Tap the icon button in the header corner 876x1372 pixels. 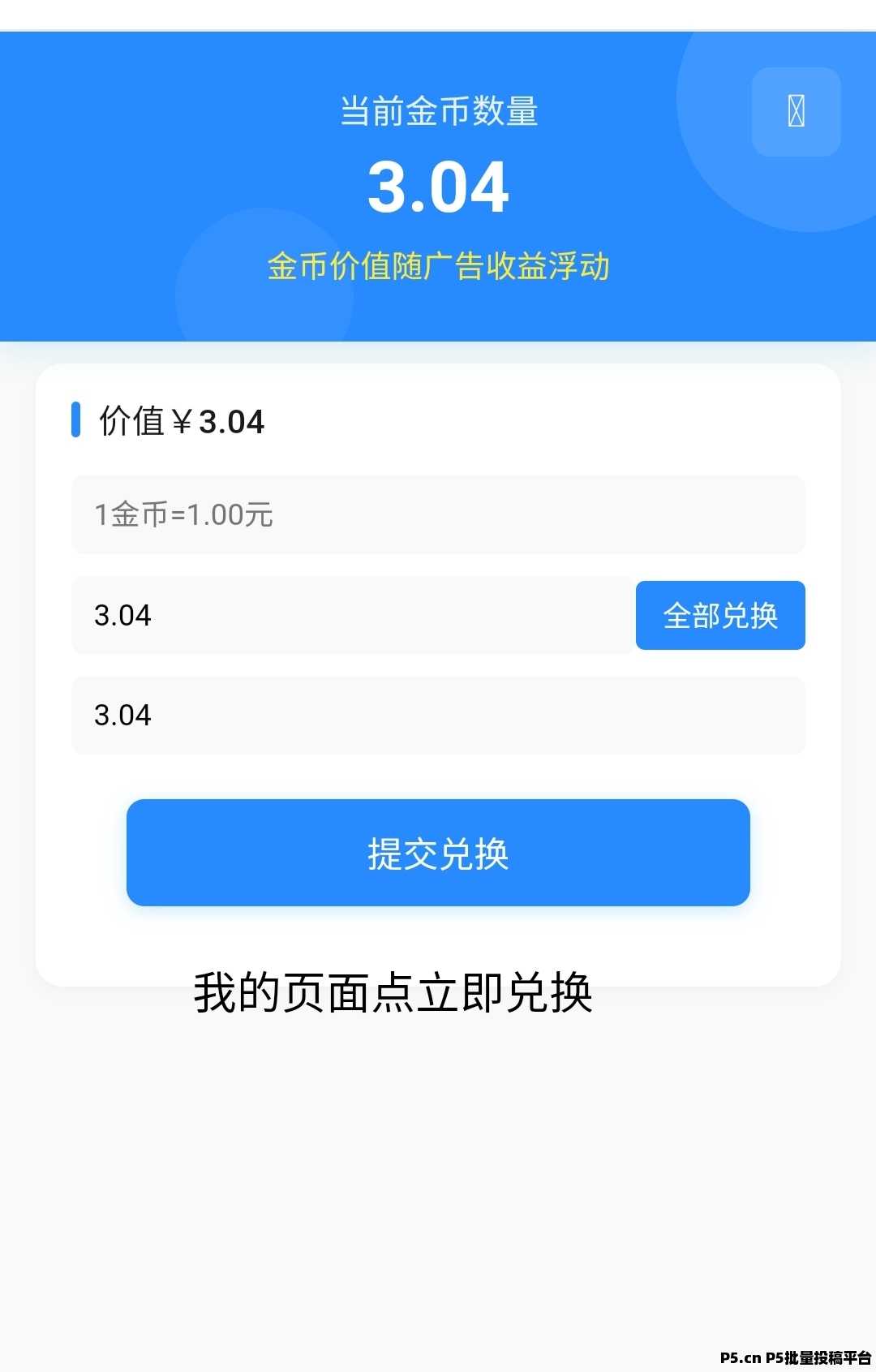[796, 111]
